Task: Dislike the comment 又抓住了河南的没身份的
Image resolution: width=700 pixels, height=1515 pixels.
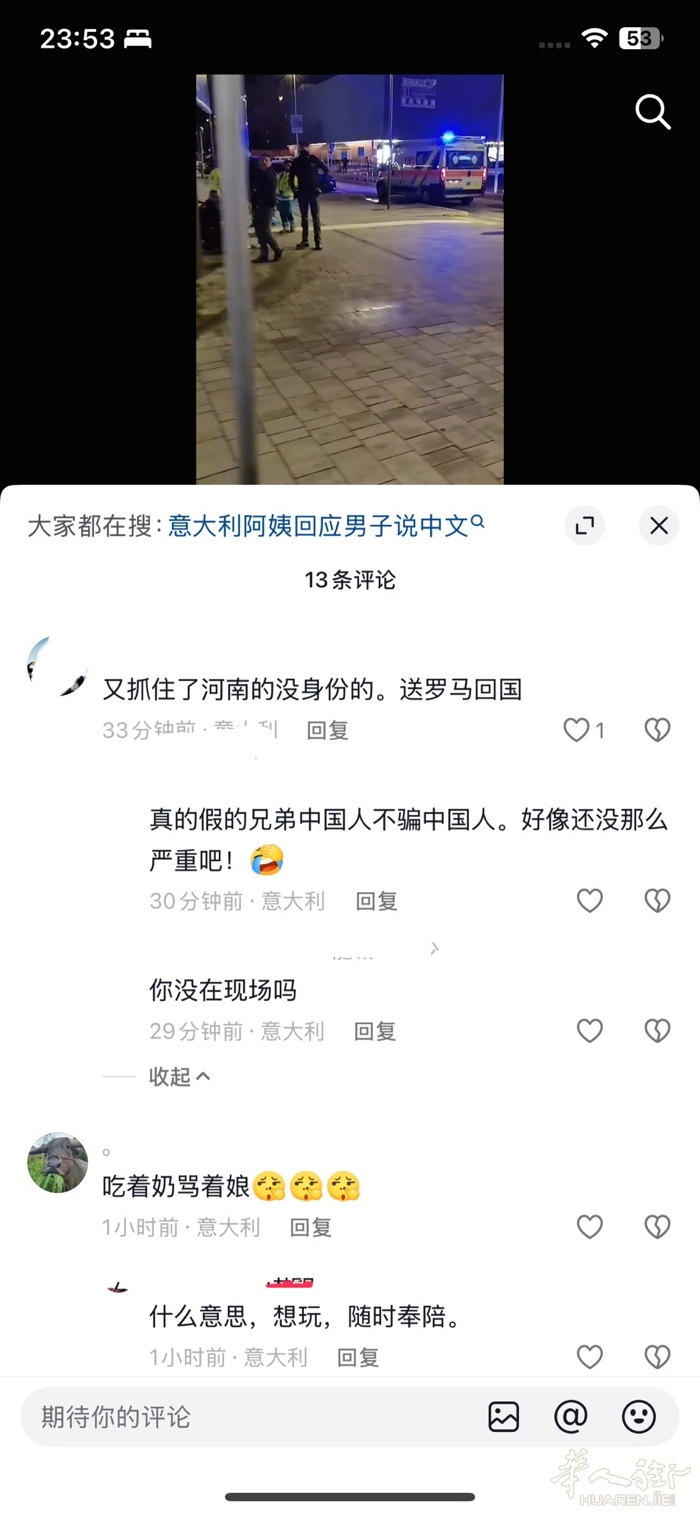Action: [657, 730]
